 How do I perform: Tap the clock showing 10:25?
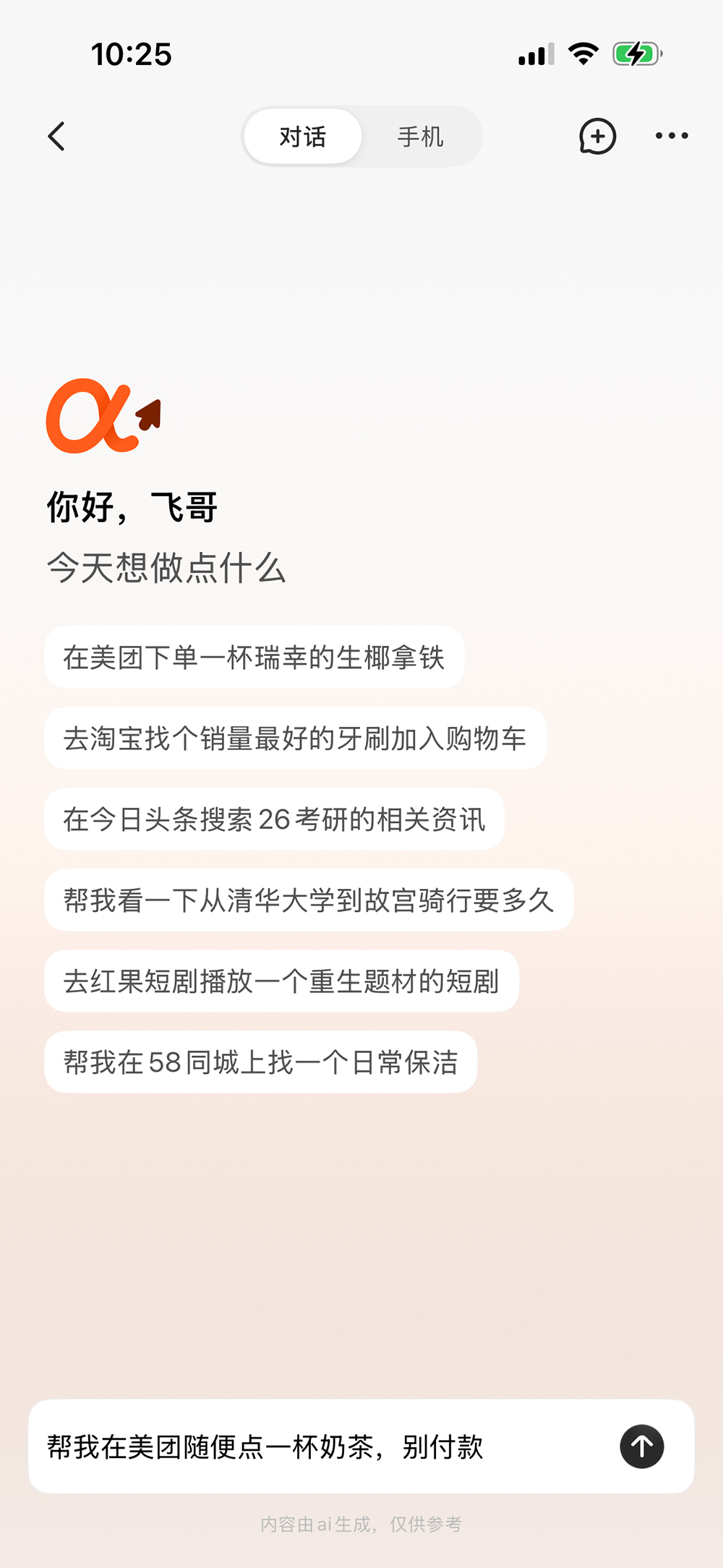132,54
